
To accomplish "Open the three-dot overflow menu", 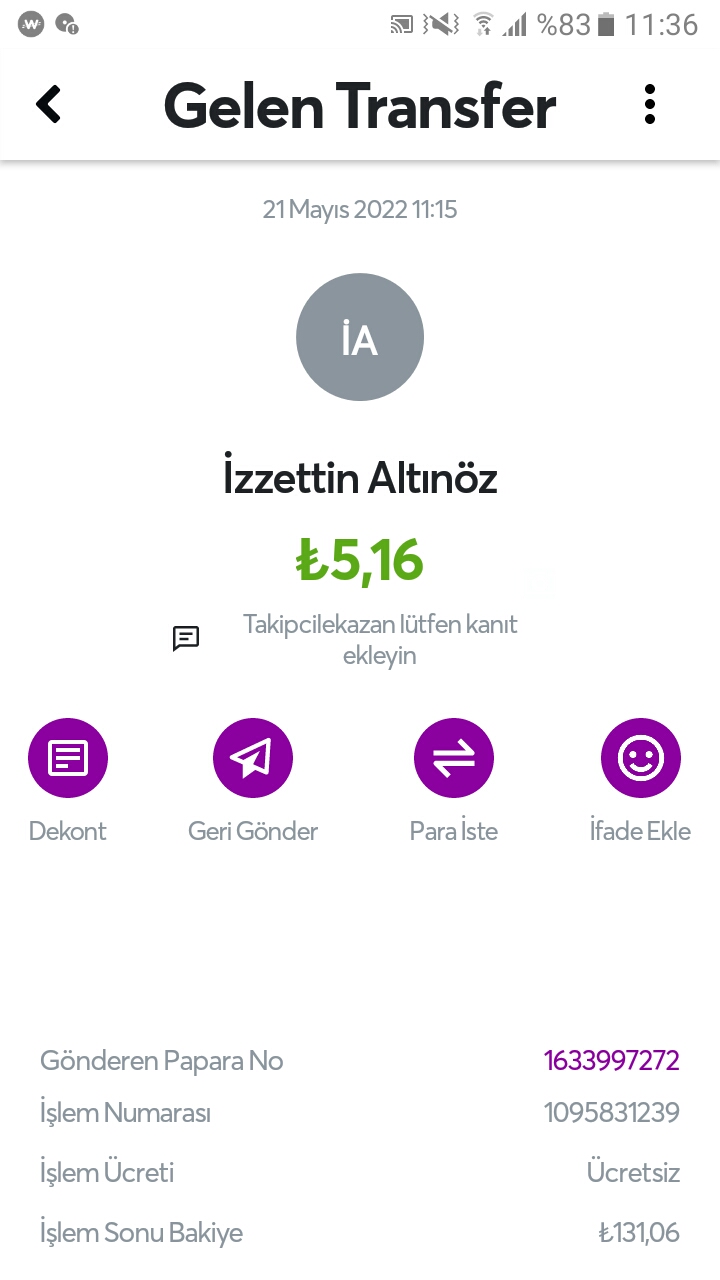I will [650, 104].
